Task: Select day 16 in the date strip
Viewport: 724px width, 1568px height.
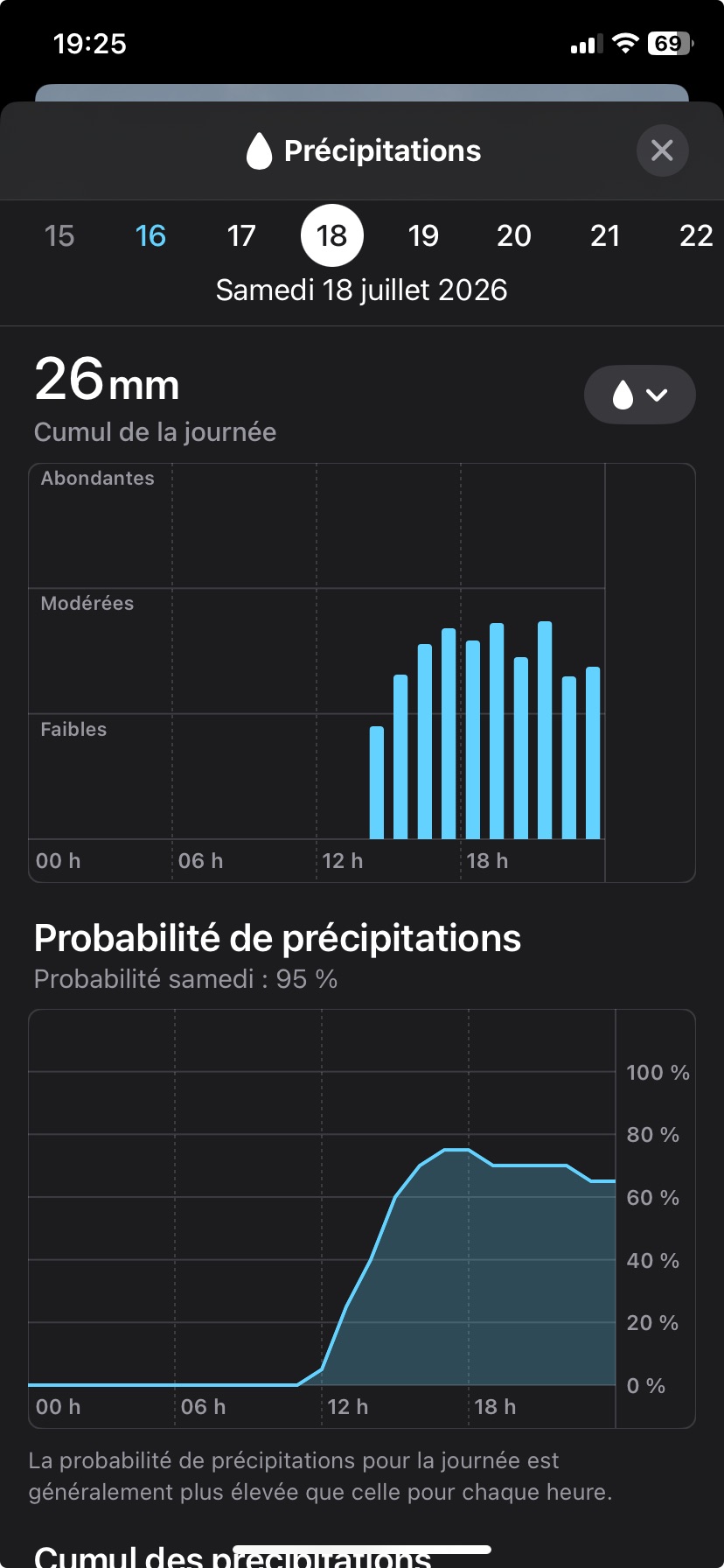Action: point(150,235)
